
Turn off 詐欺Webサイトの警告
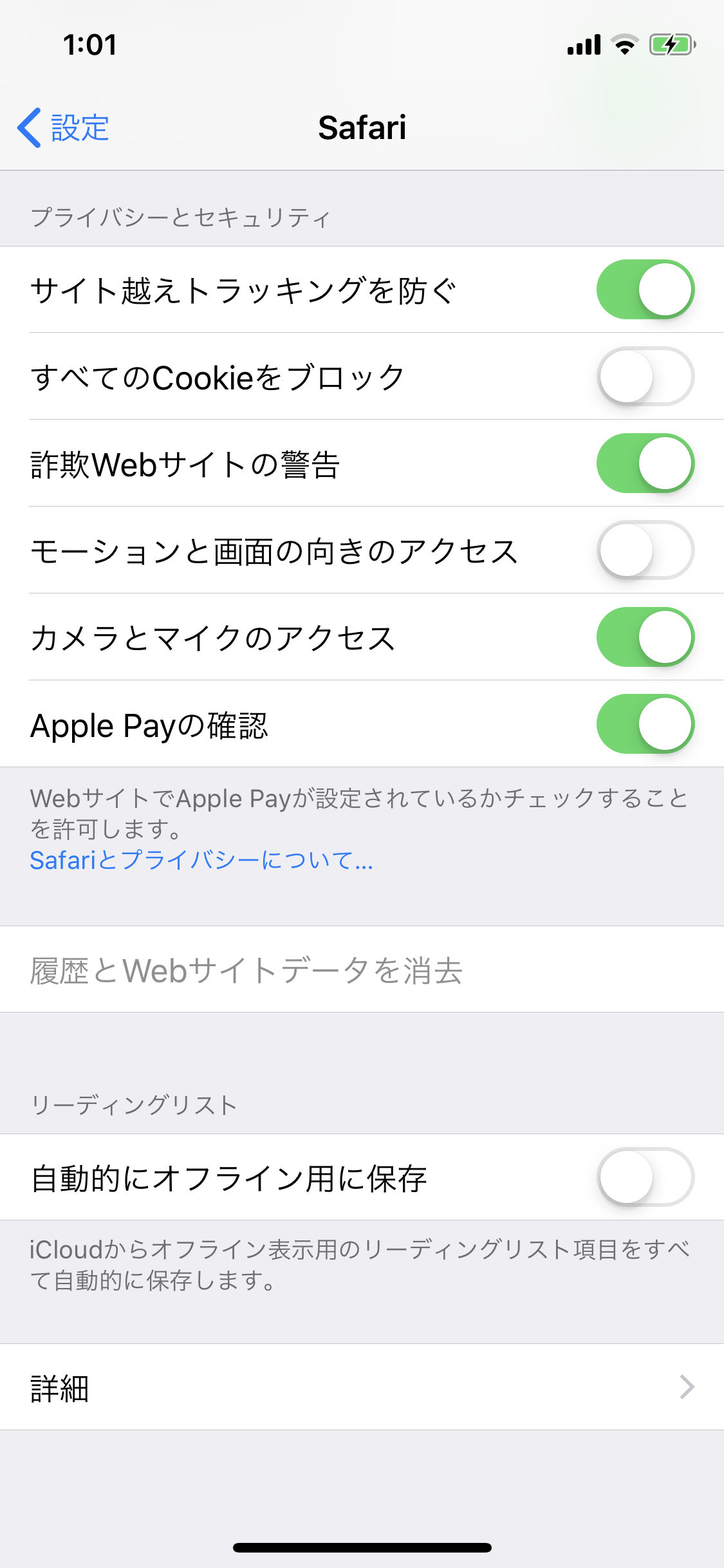645,463
